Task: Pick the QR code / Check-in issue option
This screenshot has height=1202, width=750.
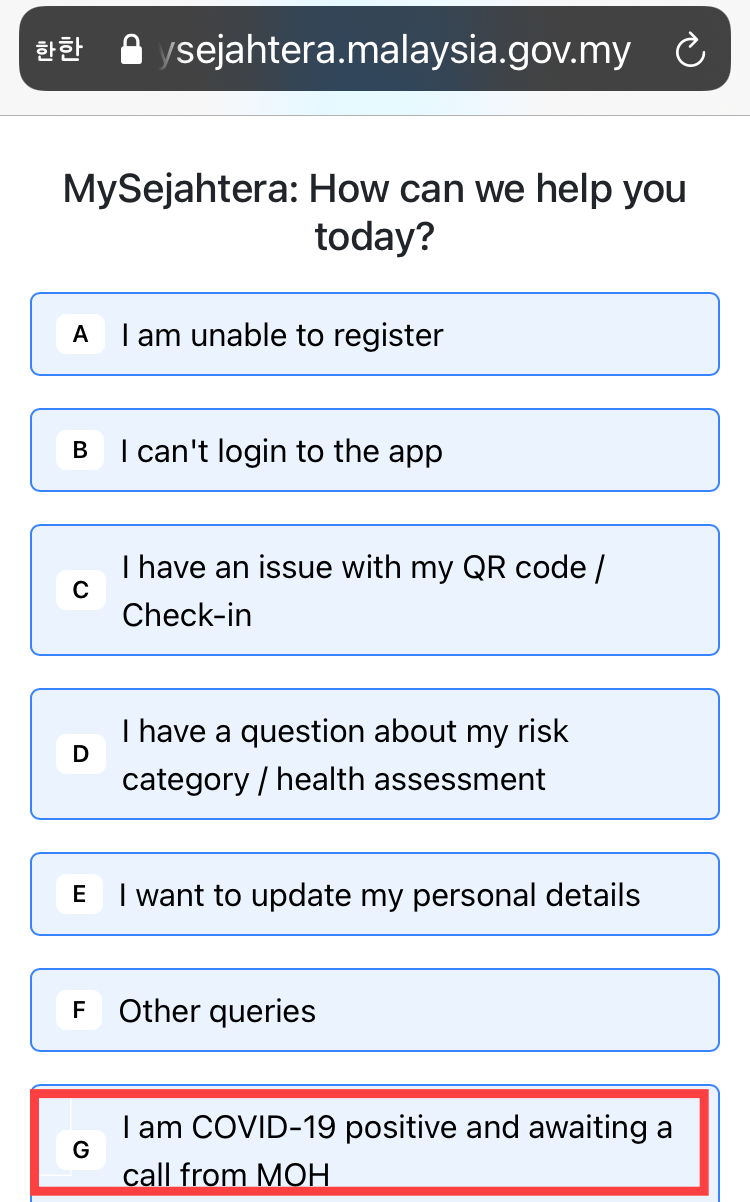Action: [x=375, y=590]
